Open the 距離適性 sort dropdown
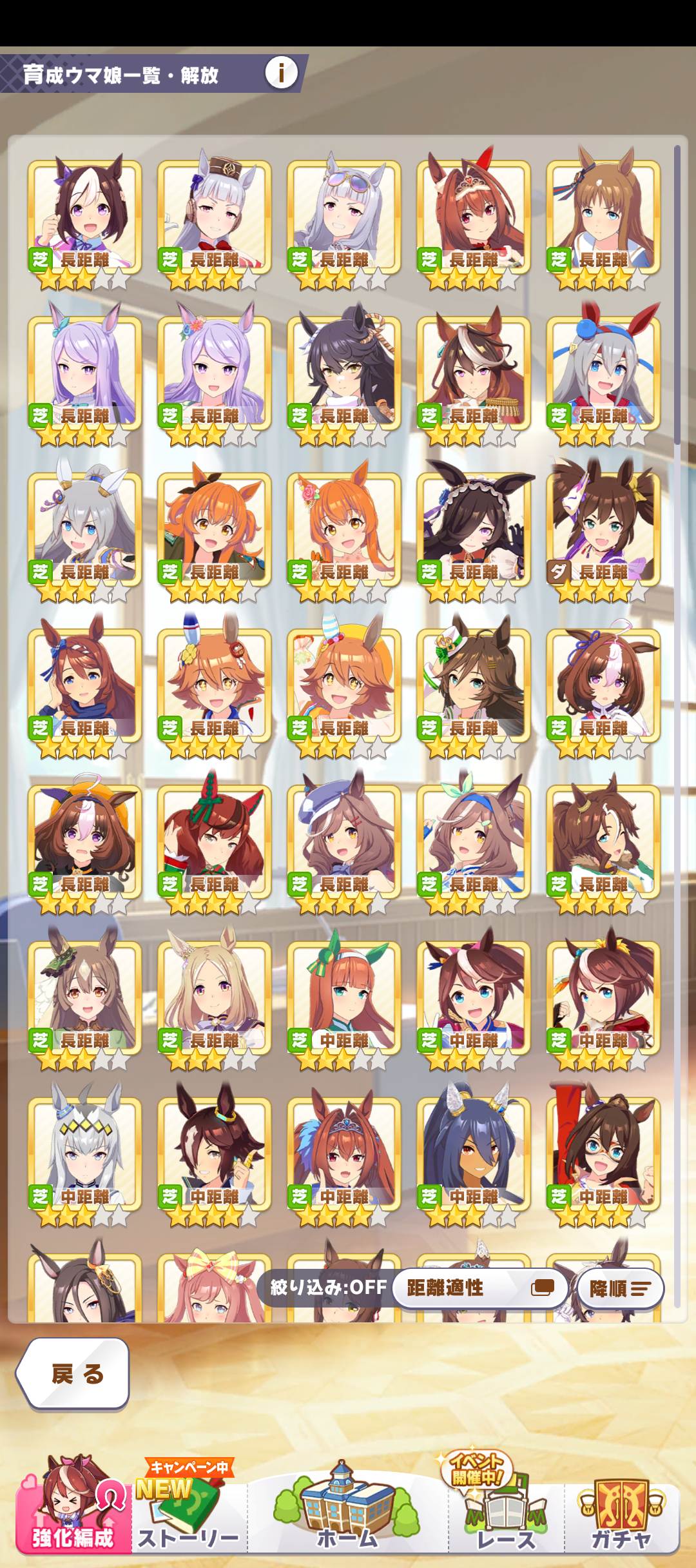This screenshot has height=1568, width=696. (x=479, y=1288)
